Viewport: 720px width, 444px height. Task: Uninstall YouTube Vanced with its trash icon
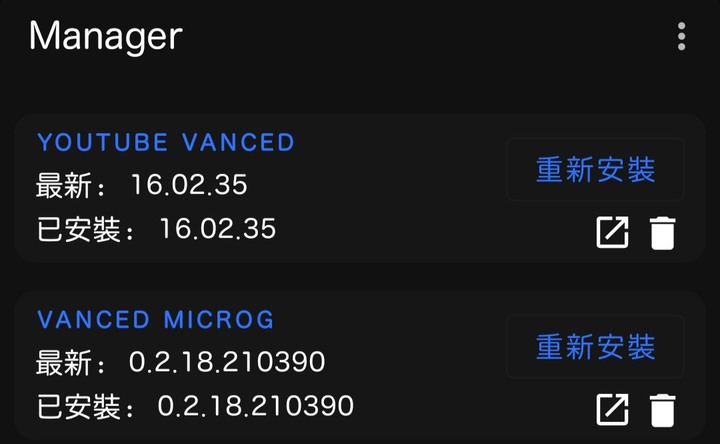[662, 233]
